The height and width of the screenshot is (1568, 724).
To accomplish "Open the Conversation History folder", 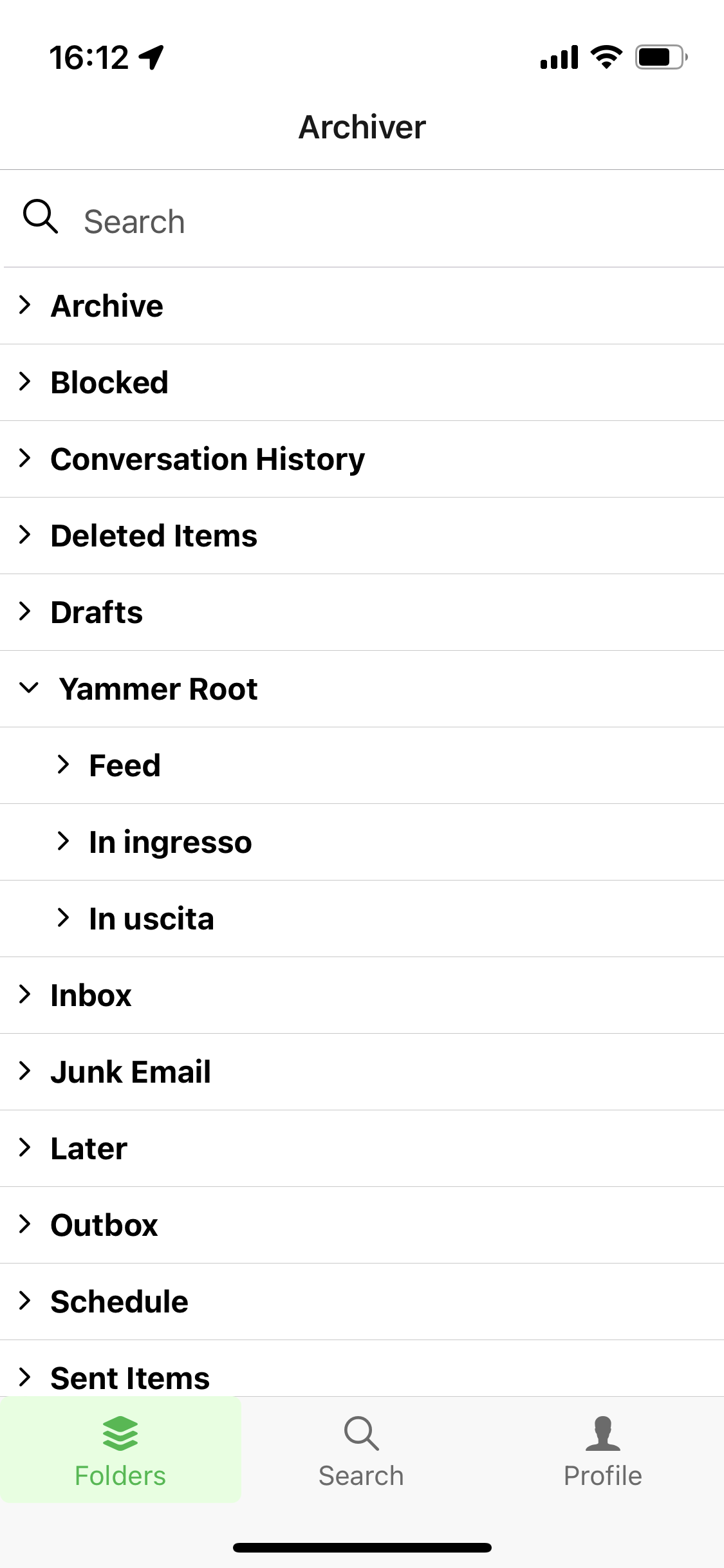I will pyautogui.click(x=208, y=459).
